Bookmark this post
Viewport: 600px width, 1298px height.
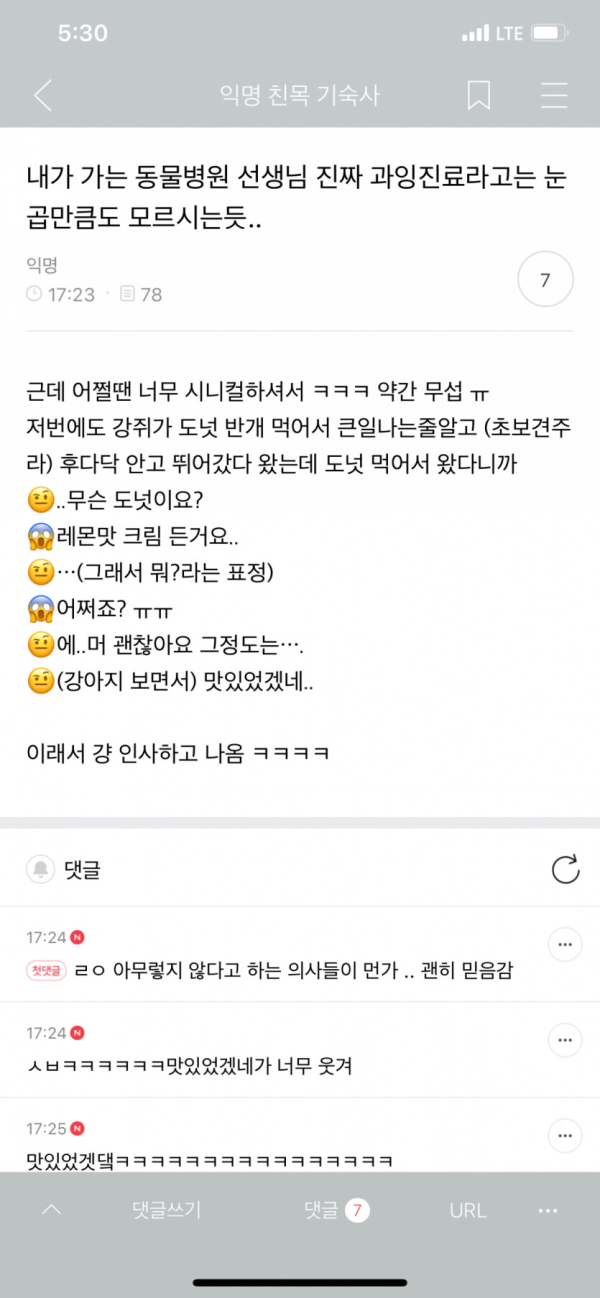(479, 96)
